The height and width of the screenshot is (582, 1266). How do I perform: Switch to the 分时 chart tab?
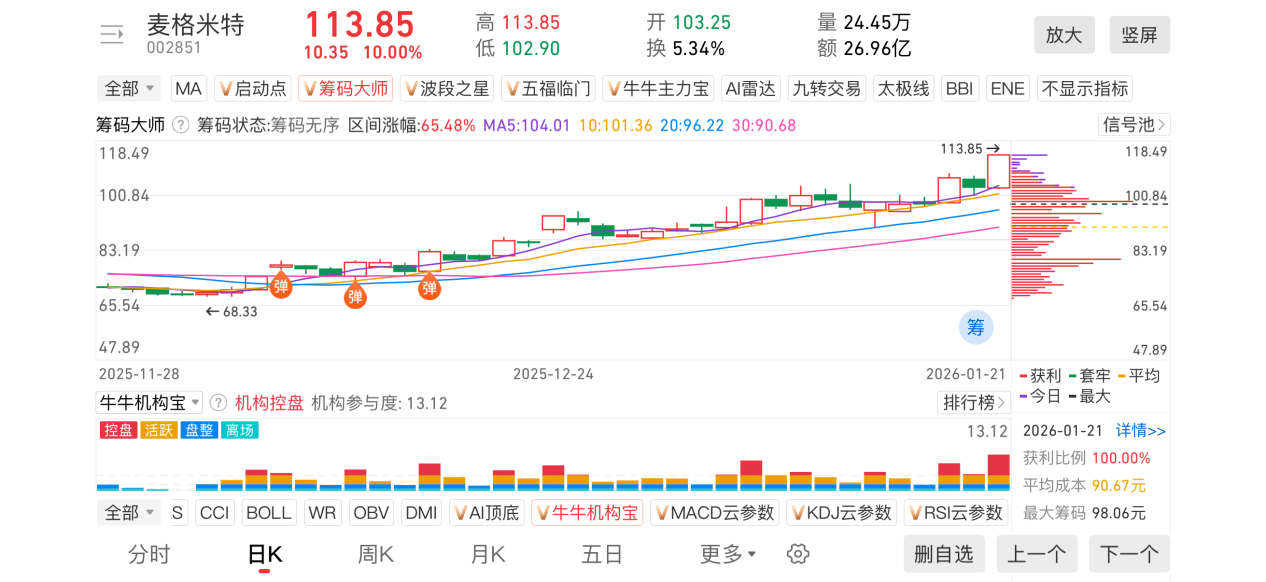149,554
